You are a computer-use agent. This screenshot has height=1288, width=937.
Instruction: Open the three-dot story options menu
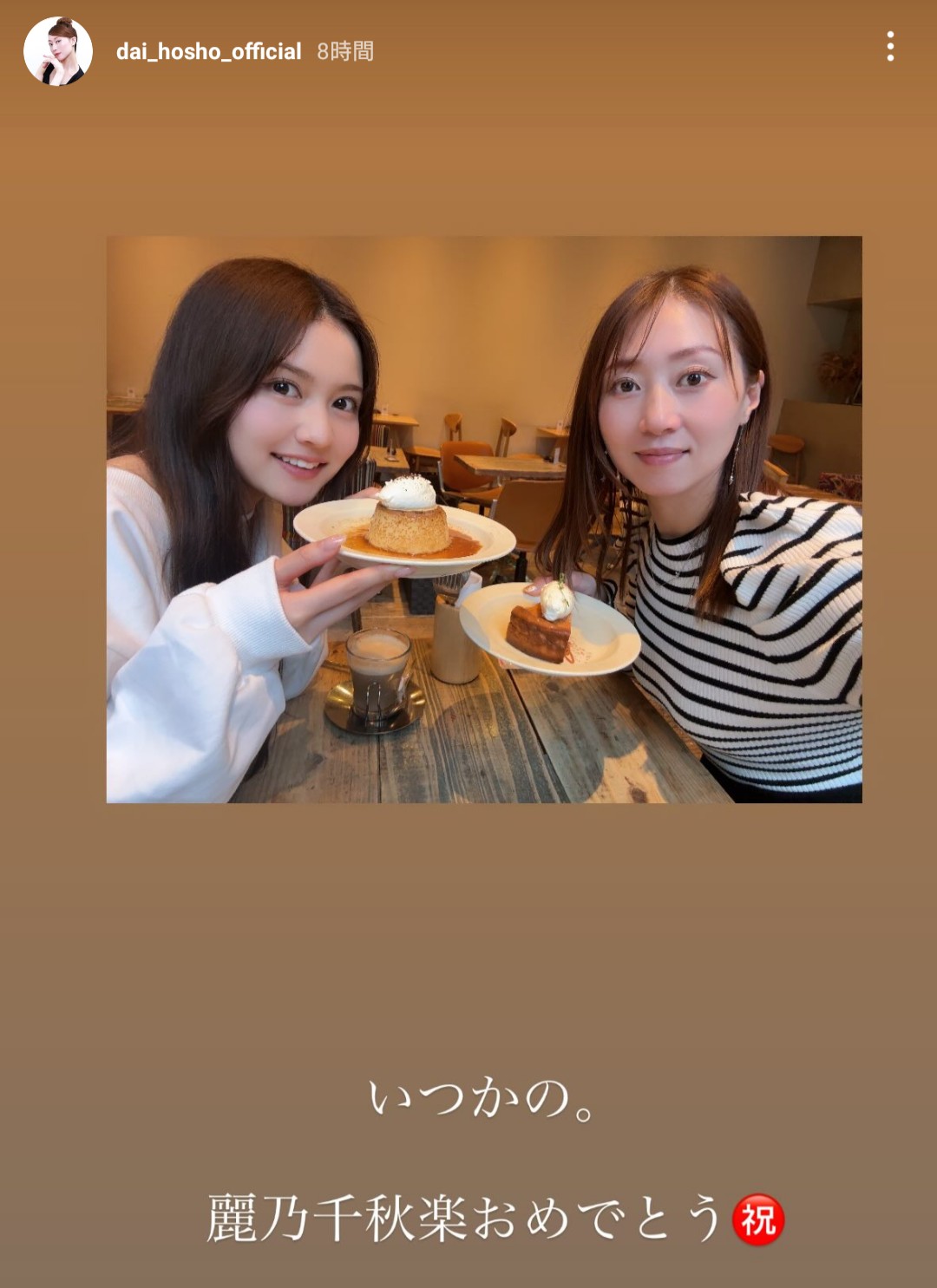coord(890,47)
